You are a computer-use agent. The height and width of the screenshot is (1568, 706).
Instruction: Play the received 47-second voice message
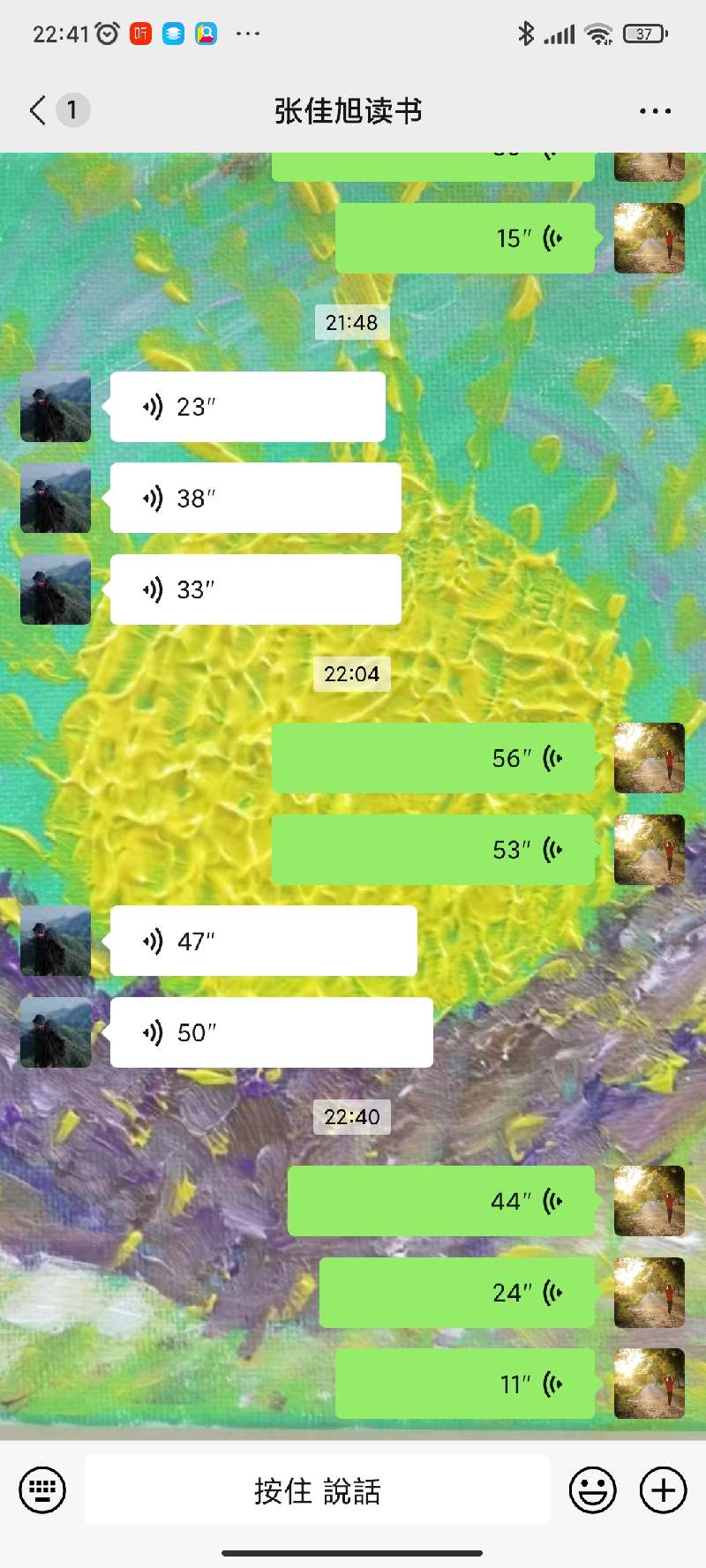click(263, 941)
